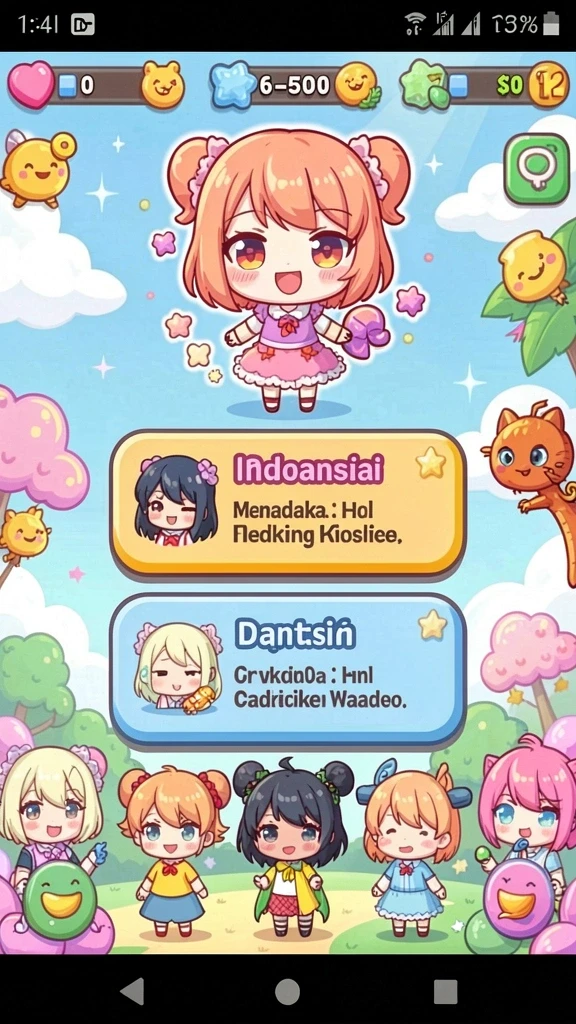Viewport: 576px width, 1024px height.
Task: Go to the home screen via navigation bar
Action: tap(287, 991)
